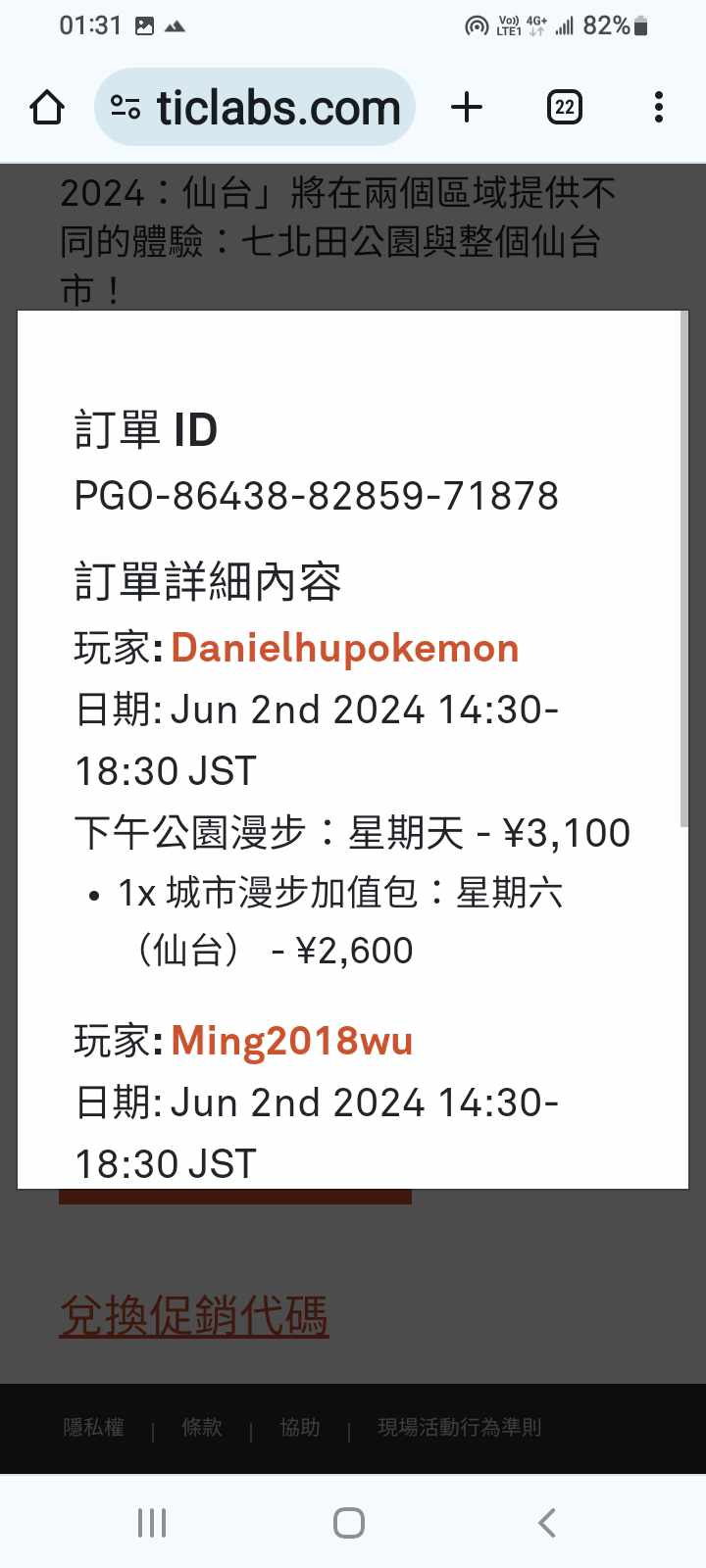Image resolution: width=706 pixels, height=1568 pixels.
Task: Open the 兌換促銷代碼 link
Action: tap(193, 1315)
